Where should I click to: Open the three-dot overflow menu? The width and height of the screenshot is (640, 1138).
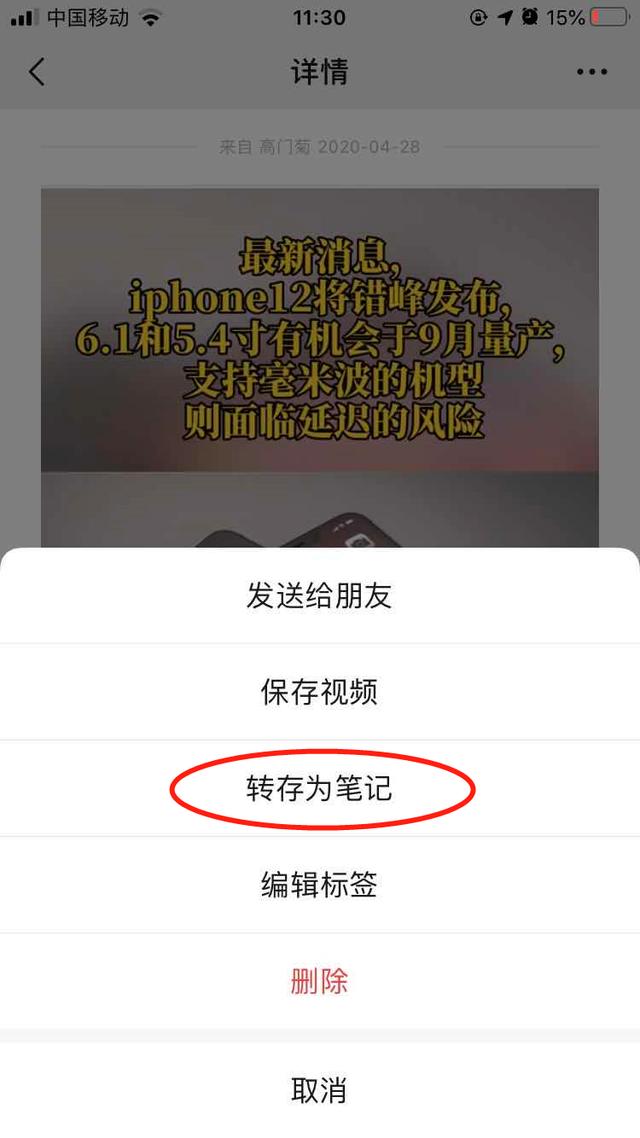click(591, 72)
